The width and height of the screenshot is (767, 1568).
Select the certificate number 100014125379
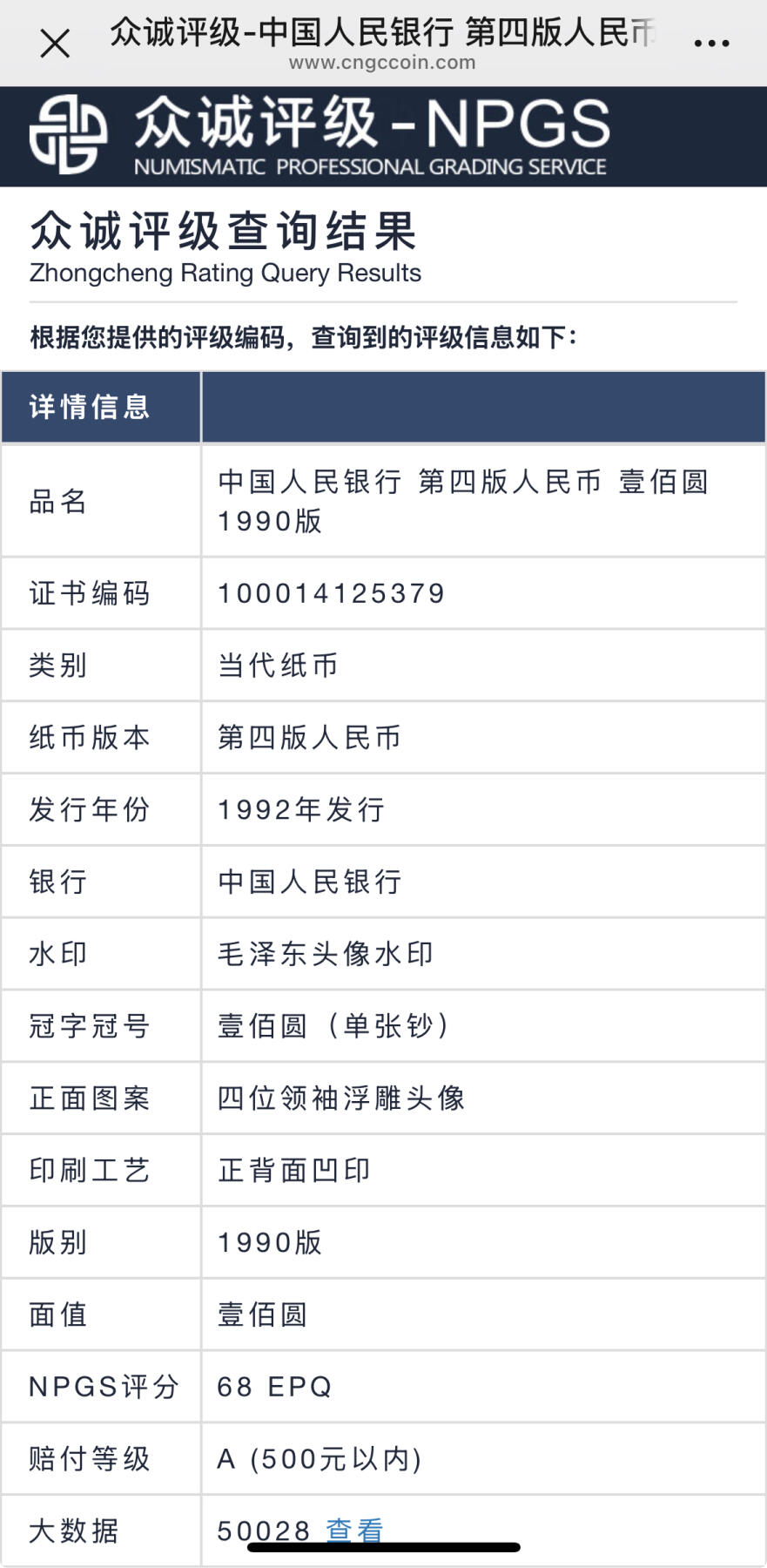coord(331,593)
